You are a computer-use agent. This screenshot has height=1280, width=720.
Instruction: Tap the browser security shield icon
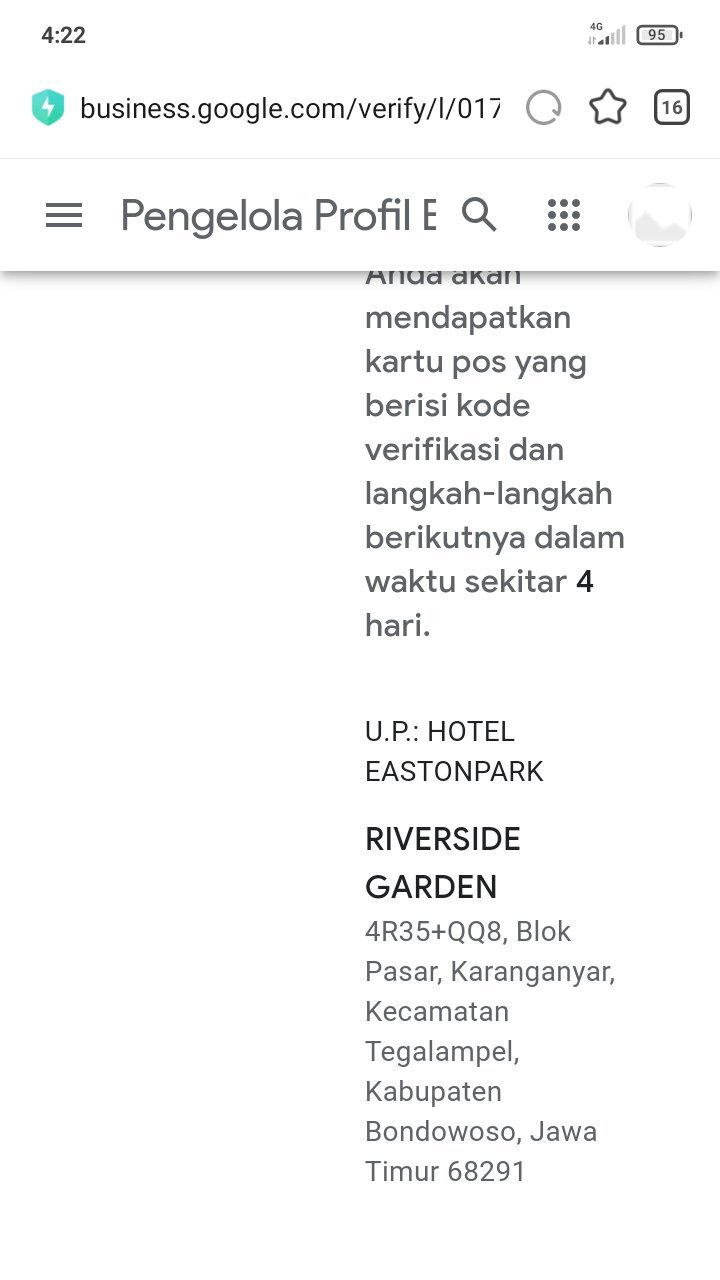(x=48, y=108)
